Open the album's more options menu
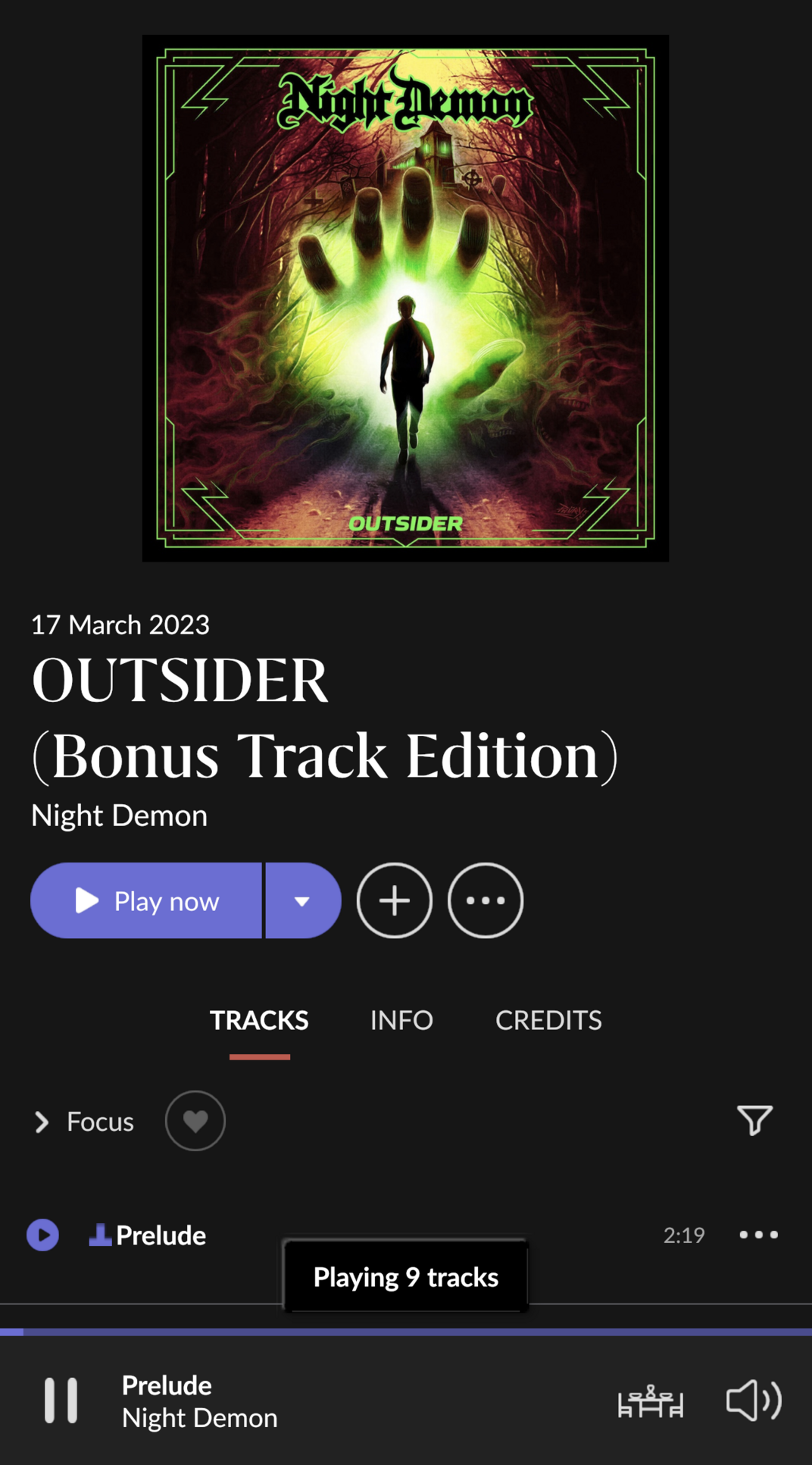812x1465 pixels. tap(486, 900)
